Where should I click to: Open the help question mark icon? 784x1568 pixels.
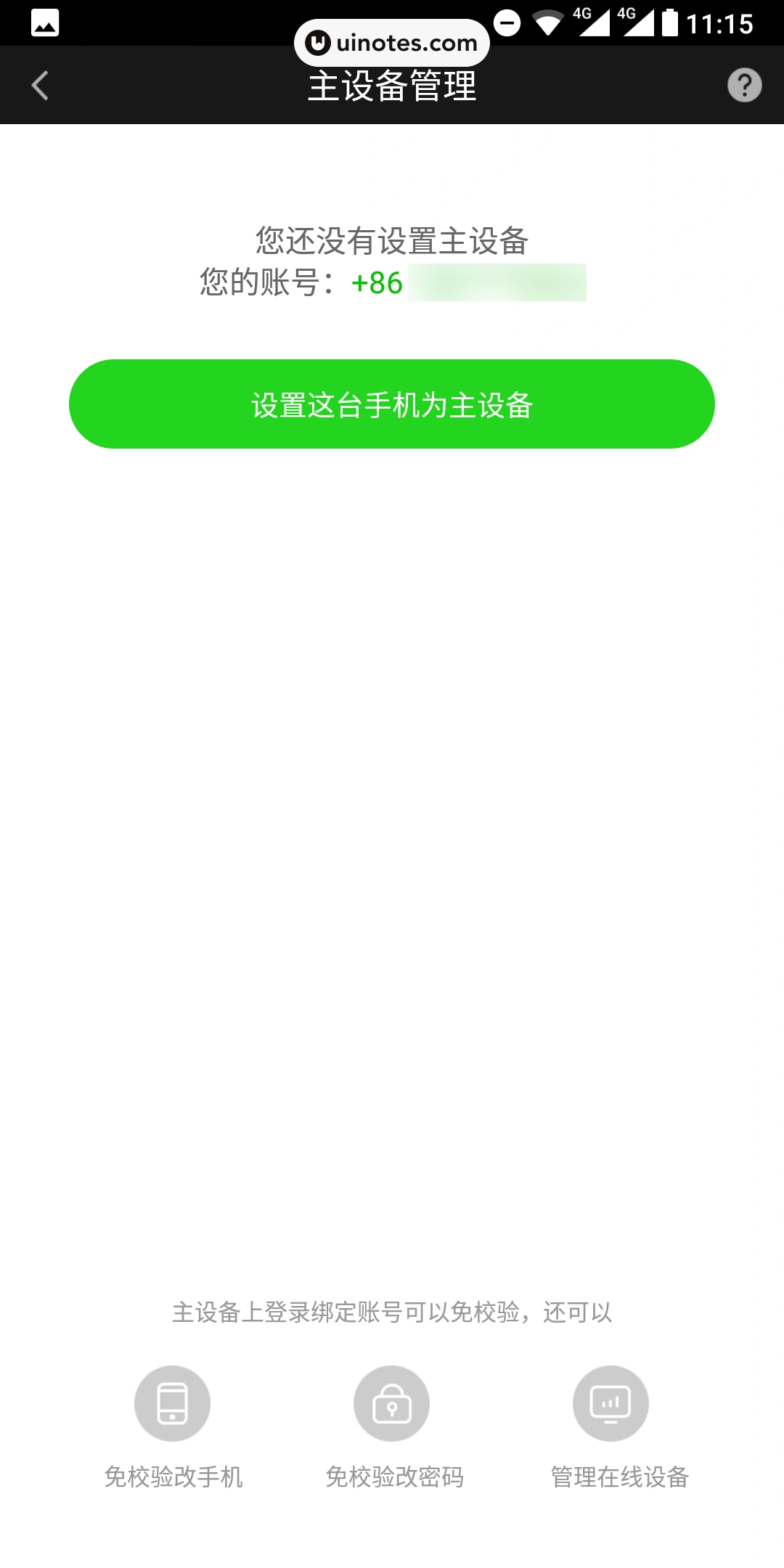click(743, 85)
